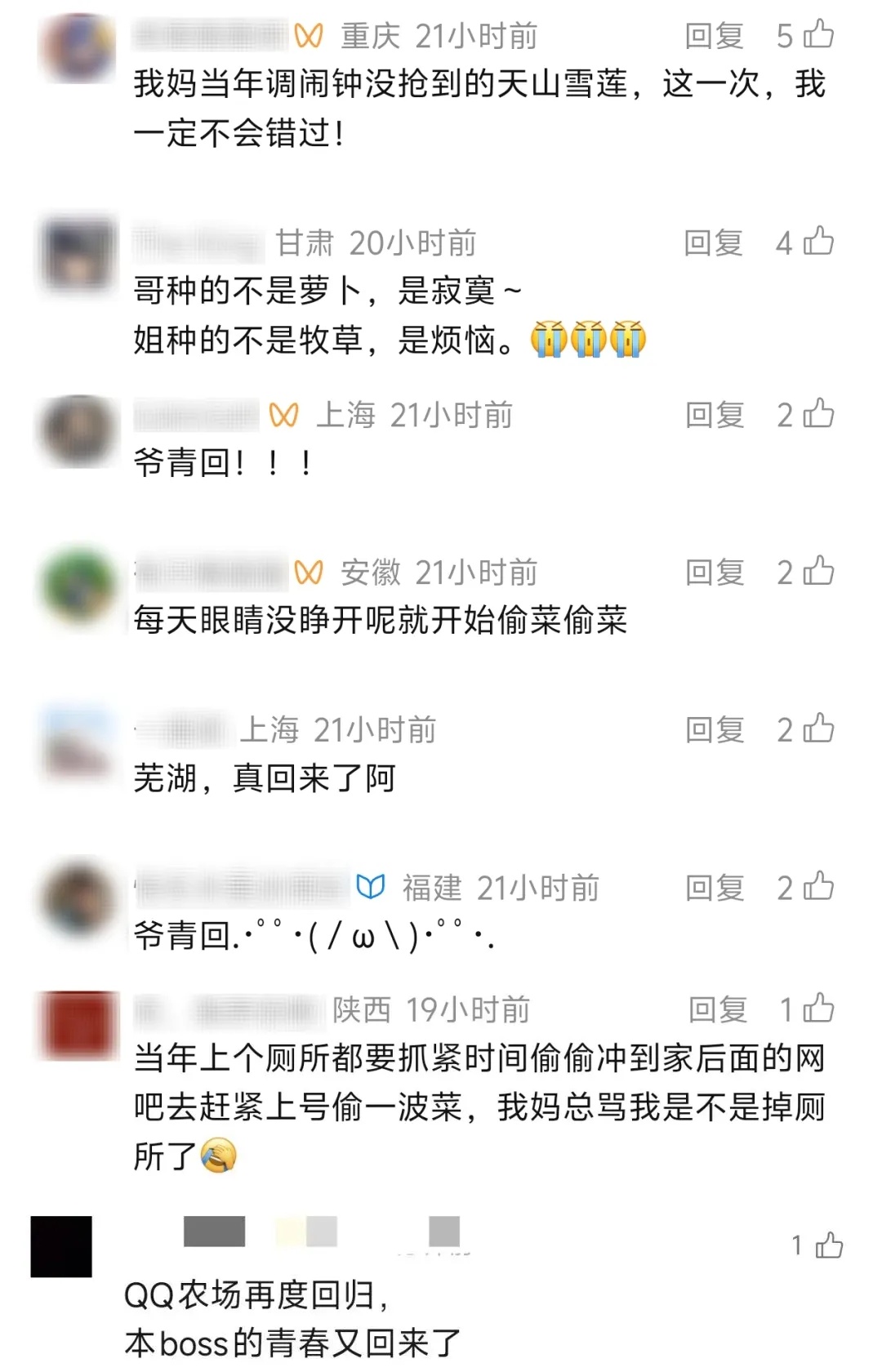Like the 福建 user's 爷青回 comment
The image size is (882, 1372).
click(818, 887)
